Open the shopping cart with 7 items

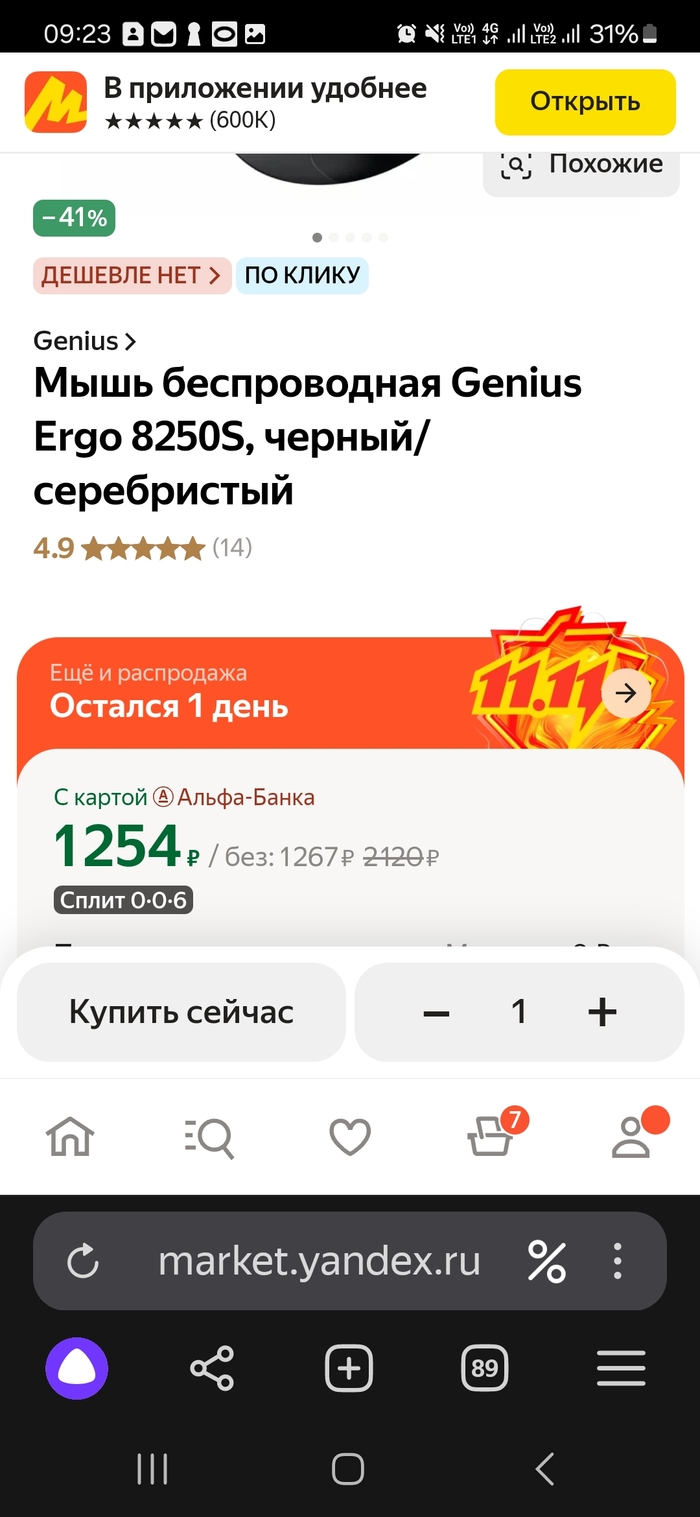coord(492,1137)
